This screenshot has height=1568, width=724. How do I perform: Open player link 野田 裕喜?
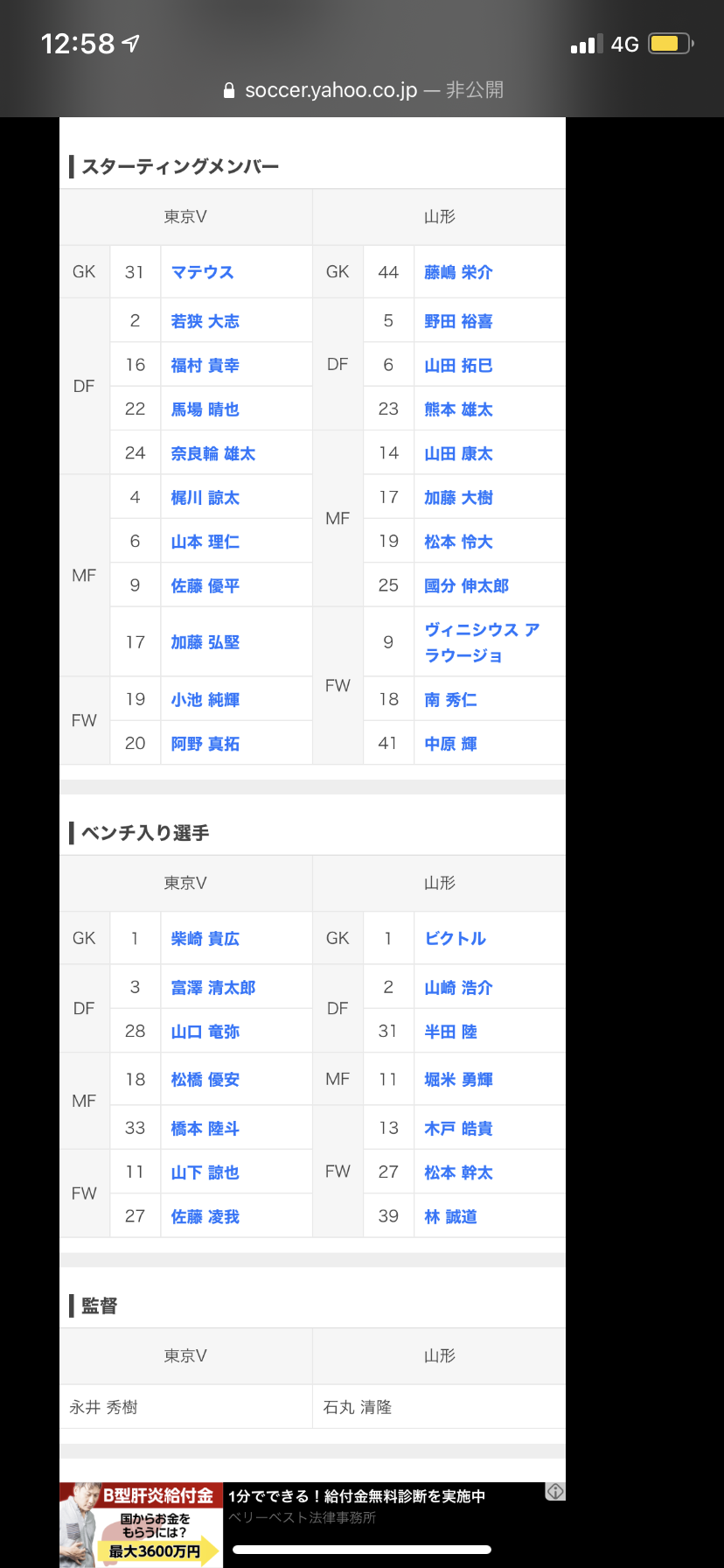(458, 321)
